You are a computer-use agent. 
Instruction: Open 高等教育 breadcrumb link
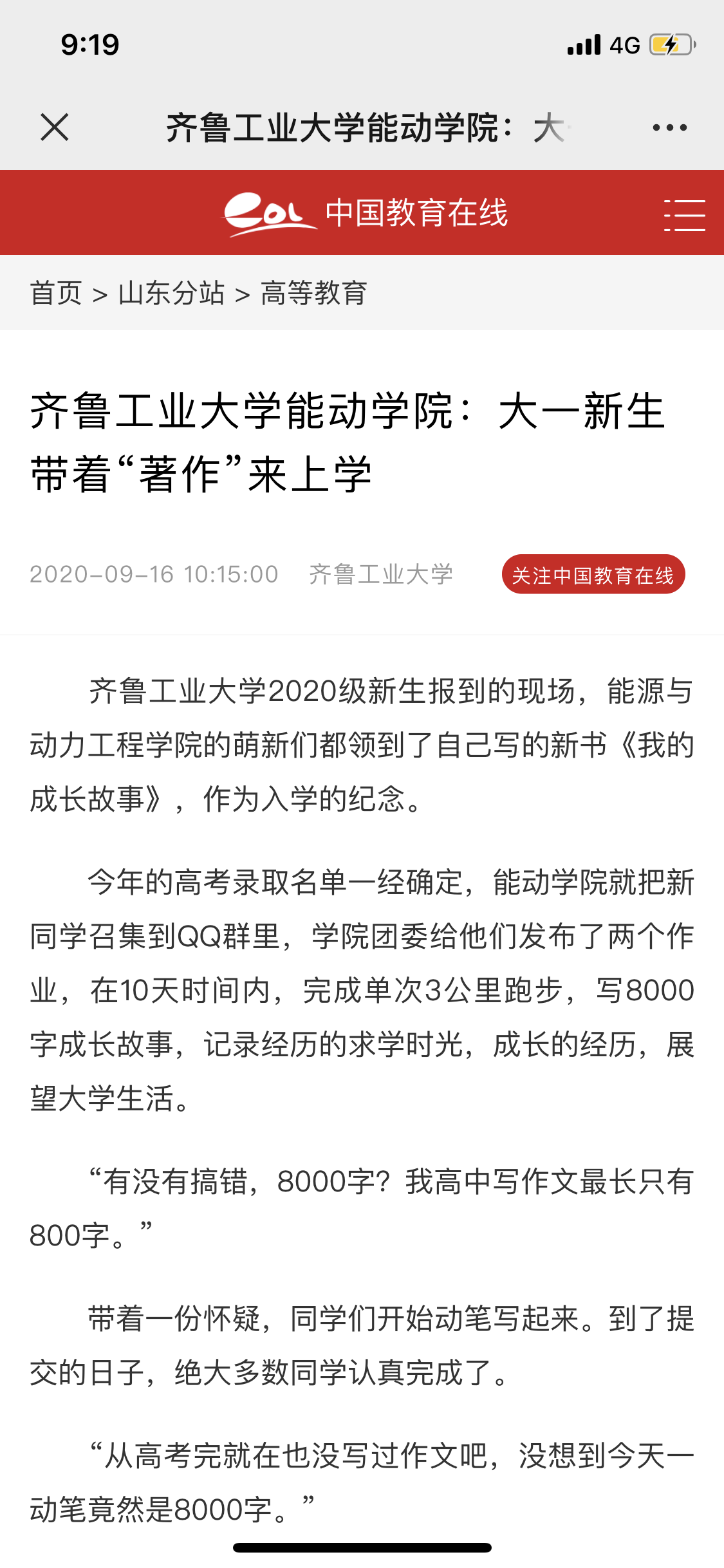coord(313,294)
